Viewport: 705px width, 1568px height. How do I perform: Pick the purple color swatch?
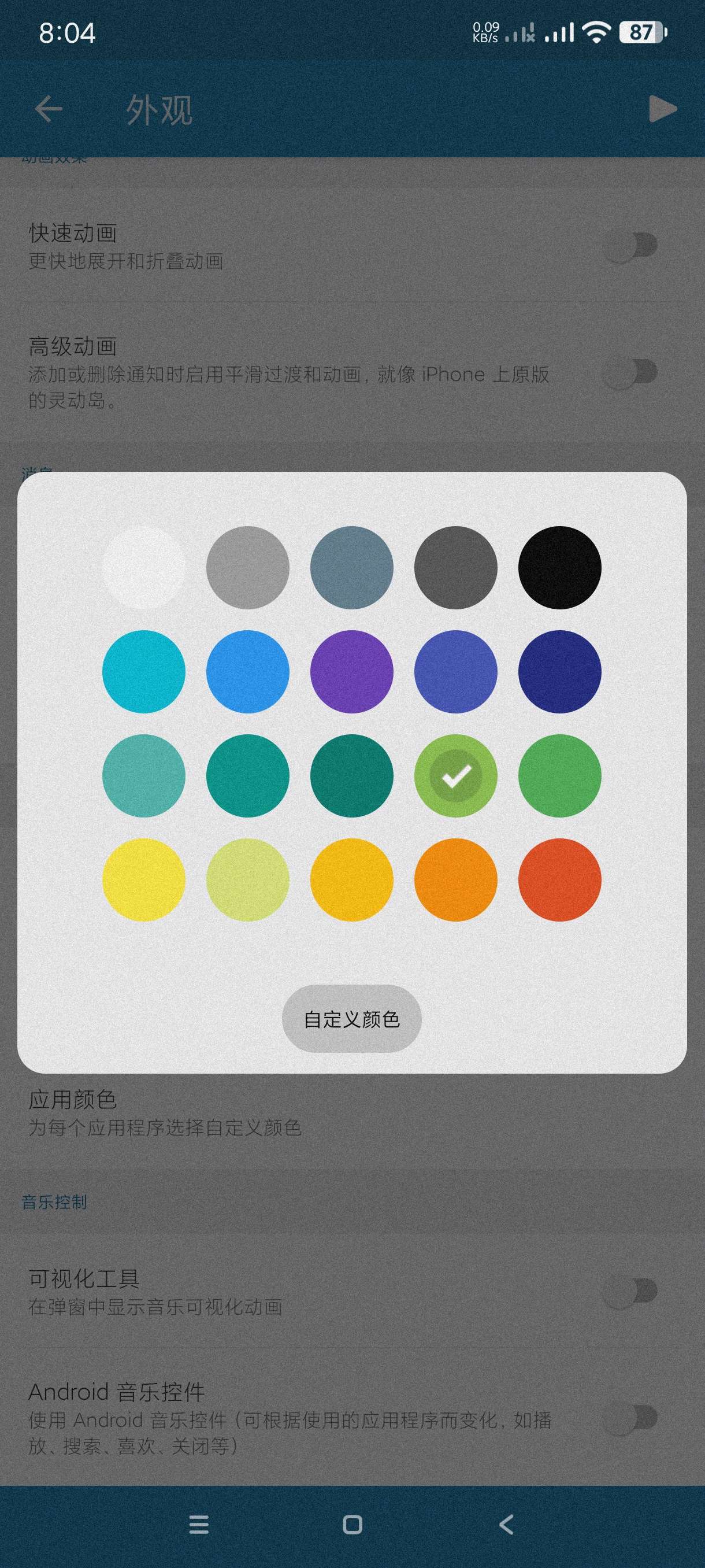click(x=351, y=671)
